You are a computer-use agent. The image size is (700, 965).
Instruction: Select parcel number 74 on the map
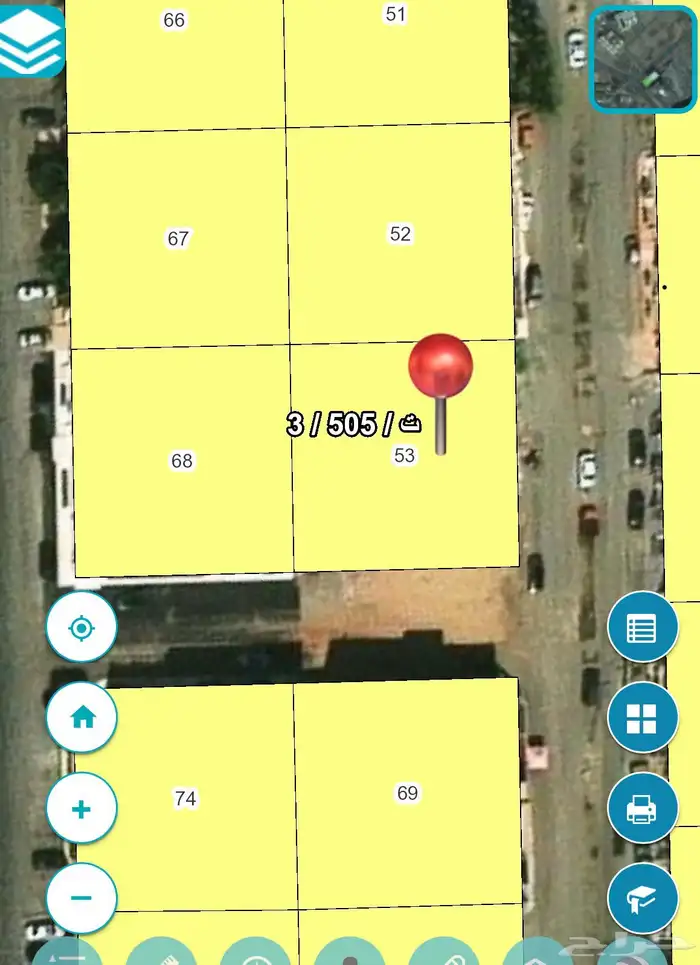tap(185, 798)
